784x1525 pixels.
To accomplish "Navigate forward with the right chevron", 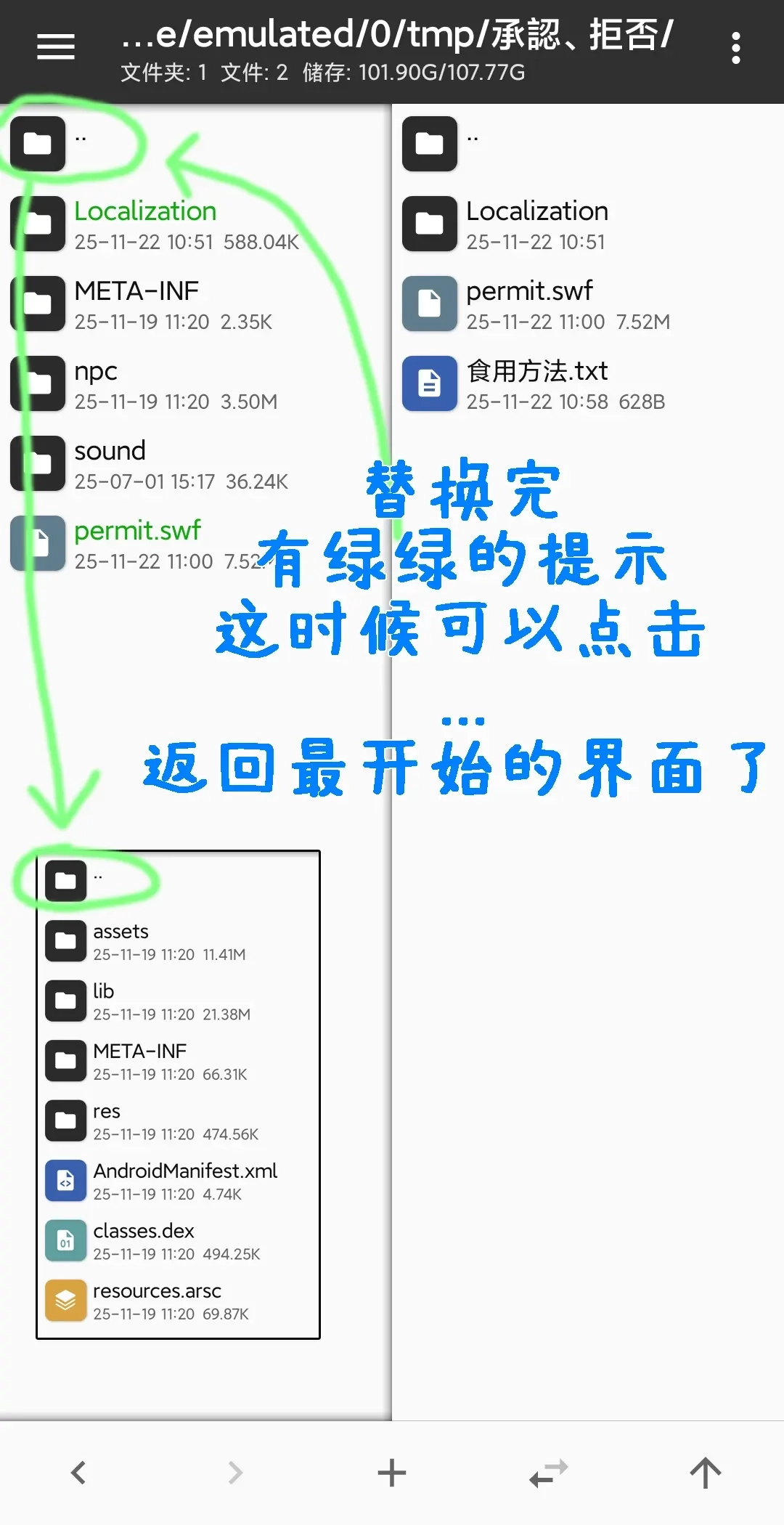I will (235, 1473).
